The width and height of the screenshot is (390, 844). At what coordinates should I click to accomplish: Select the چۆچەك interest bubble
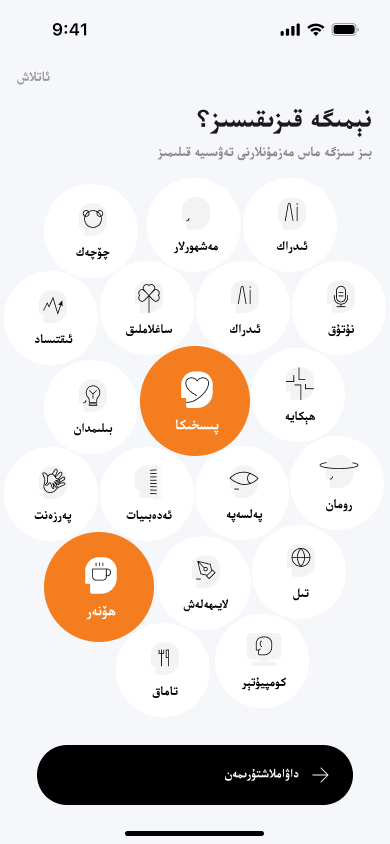[x=91, y=230]
